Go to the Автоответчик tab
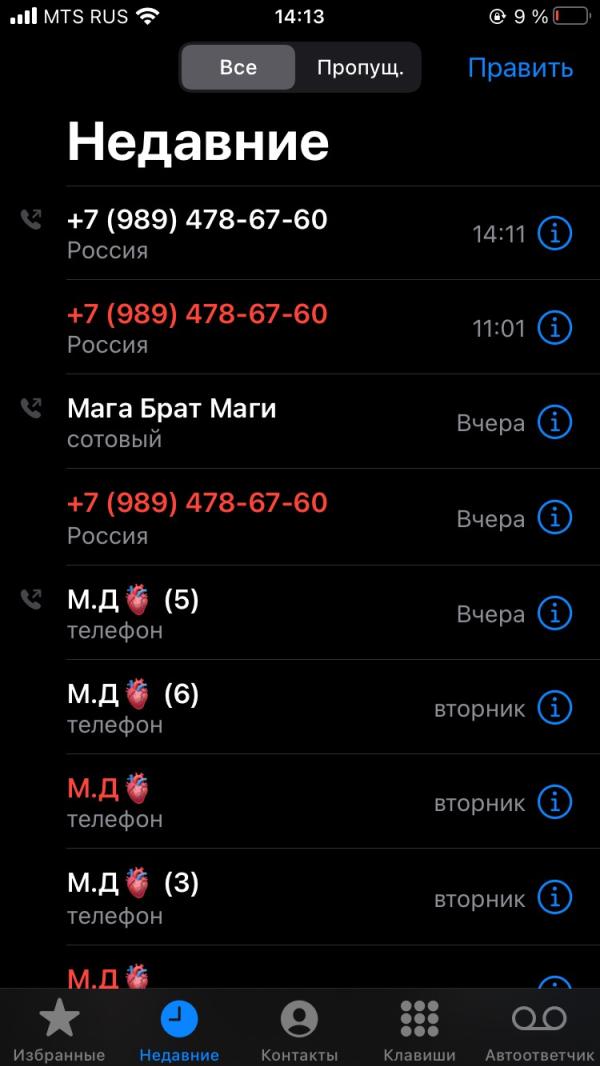The width and height of the screenshot is (600, 1066). pyautogui.click(x=540, y=1028)
